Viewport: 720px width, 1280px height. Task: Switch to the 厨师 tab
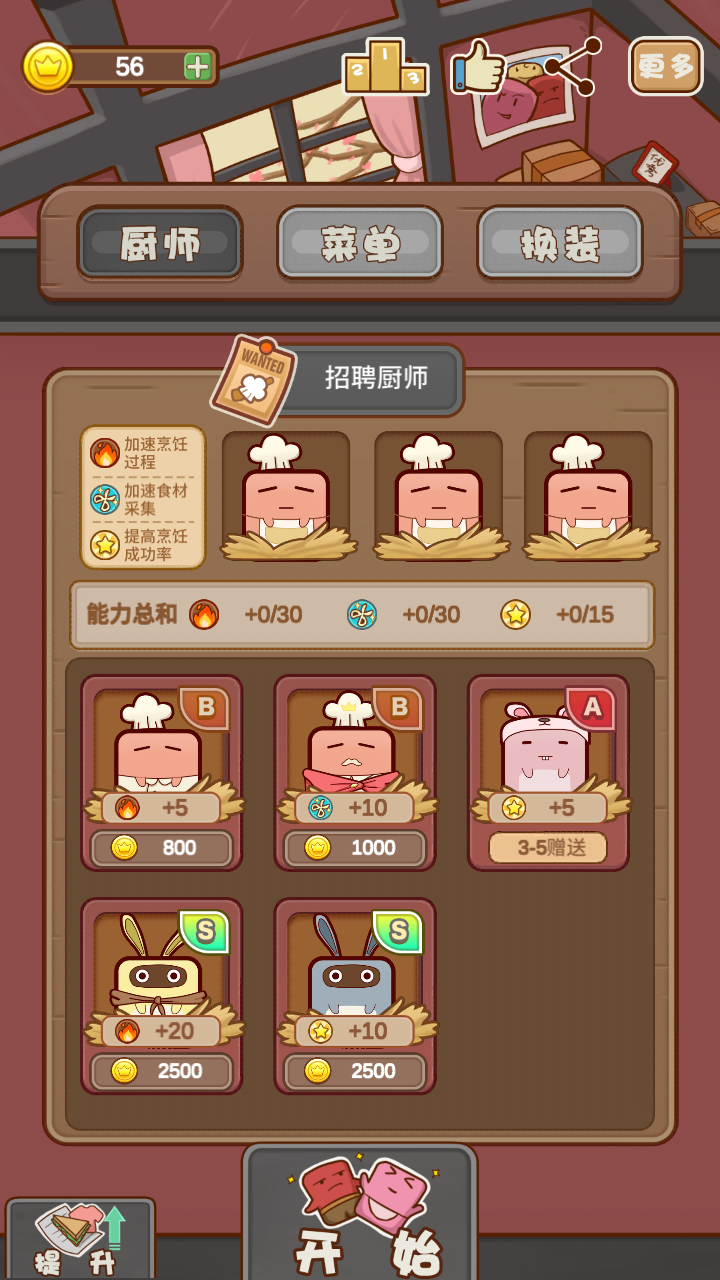(x=160, y=243)
